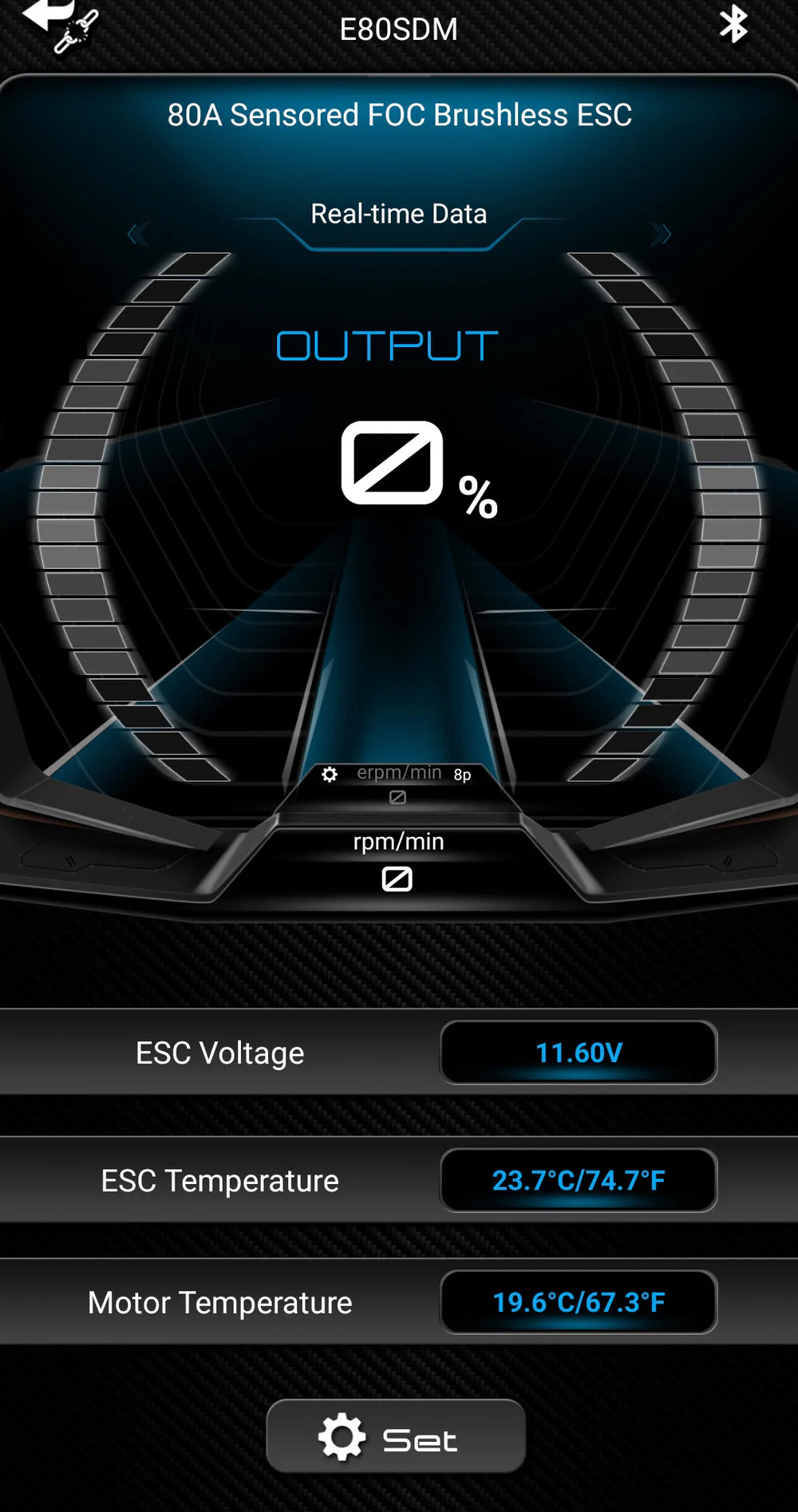Screen dimensions: 798x1512
Task: Go to next data page arrow
Action: [660, 235]
